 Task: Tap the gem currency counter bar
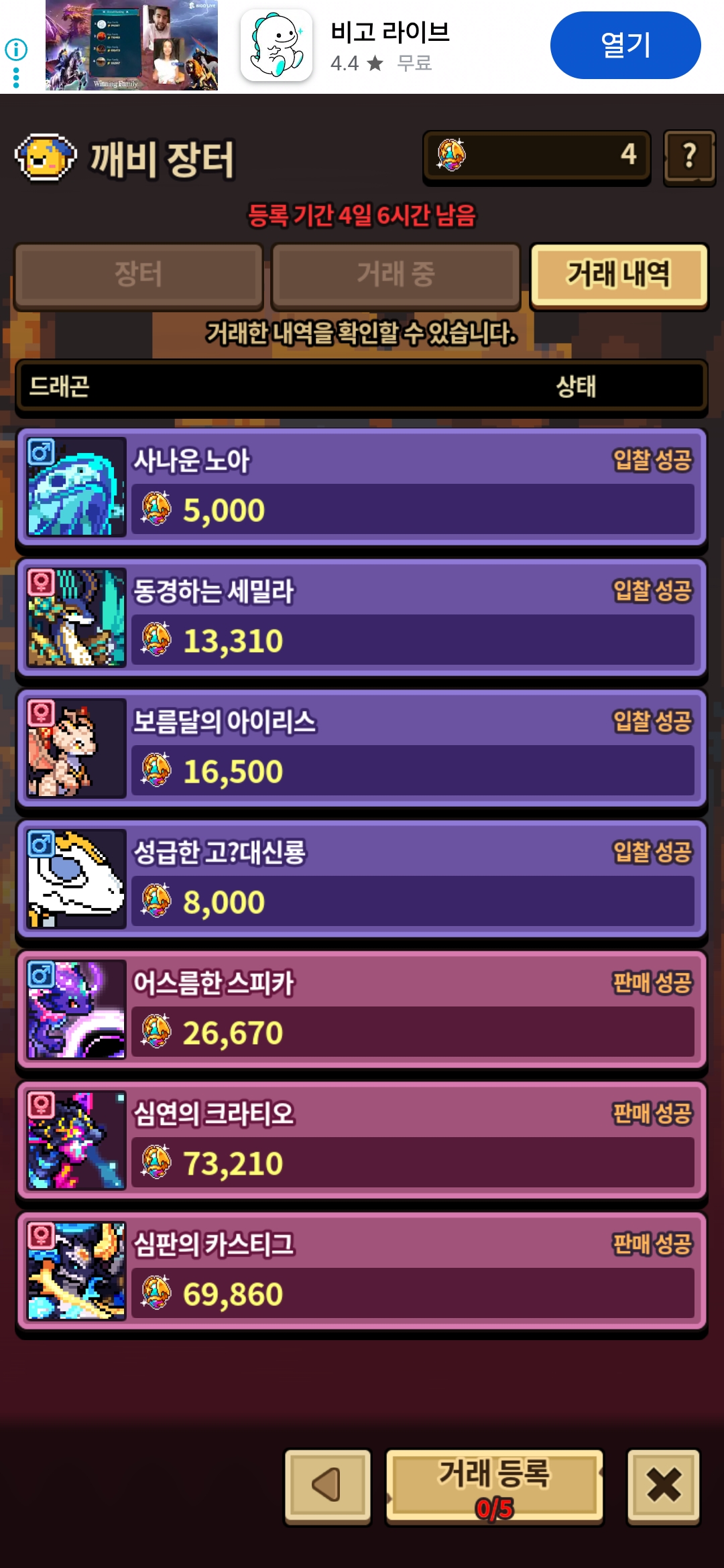pyautogui.click(x=536, y=157)
